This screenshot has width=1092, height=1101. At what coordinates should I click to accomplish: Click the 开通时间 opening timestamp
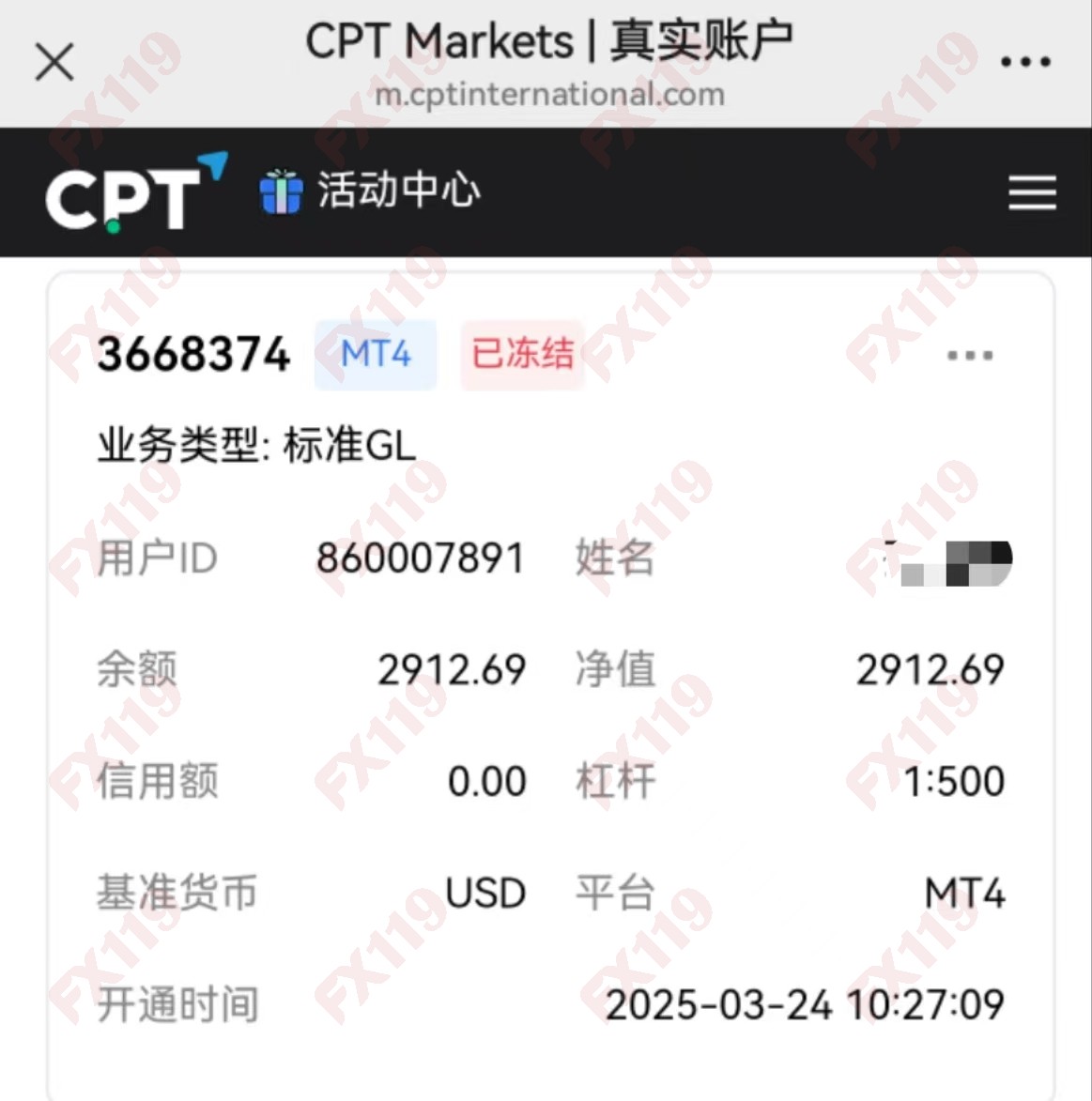click(805, 1004)
